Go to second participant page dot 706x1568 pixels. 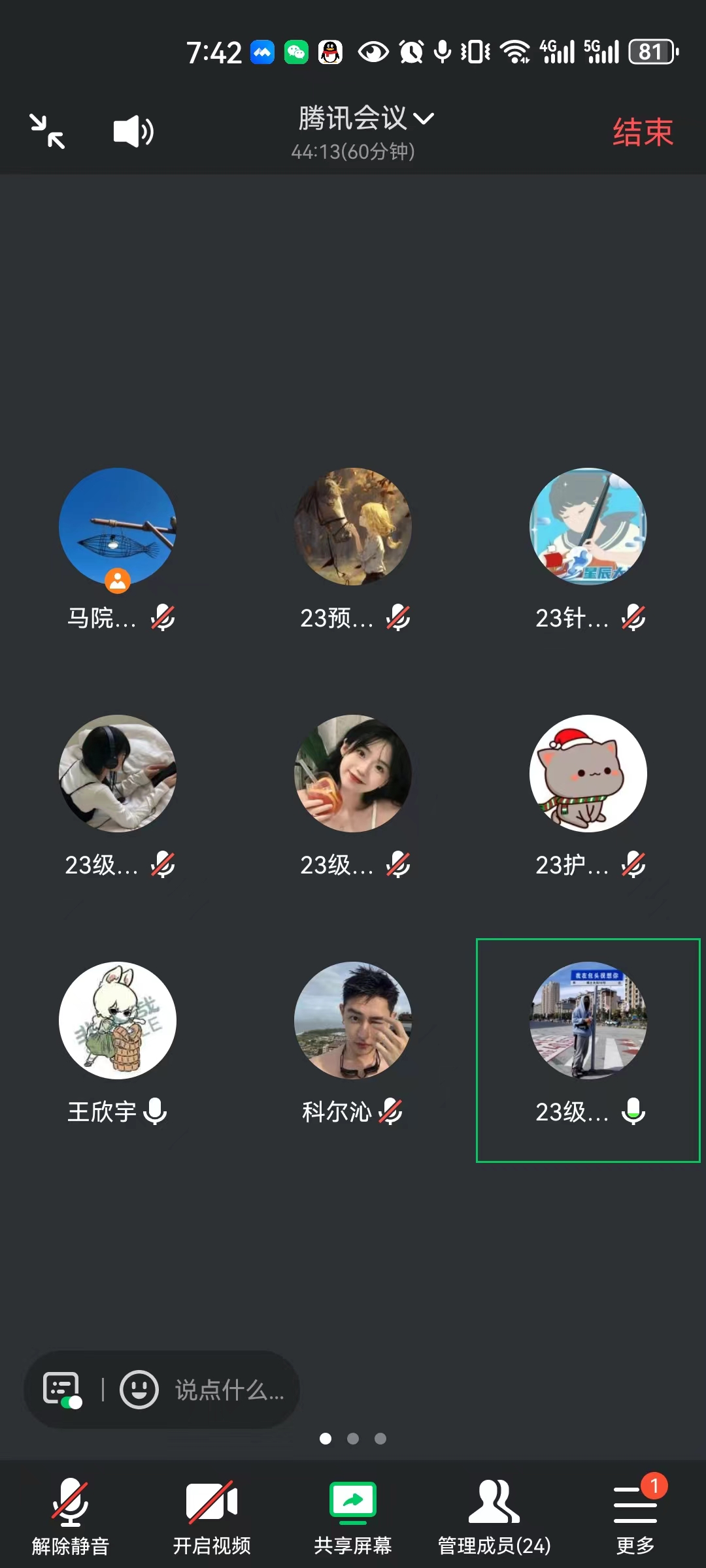(353, 1439)
